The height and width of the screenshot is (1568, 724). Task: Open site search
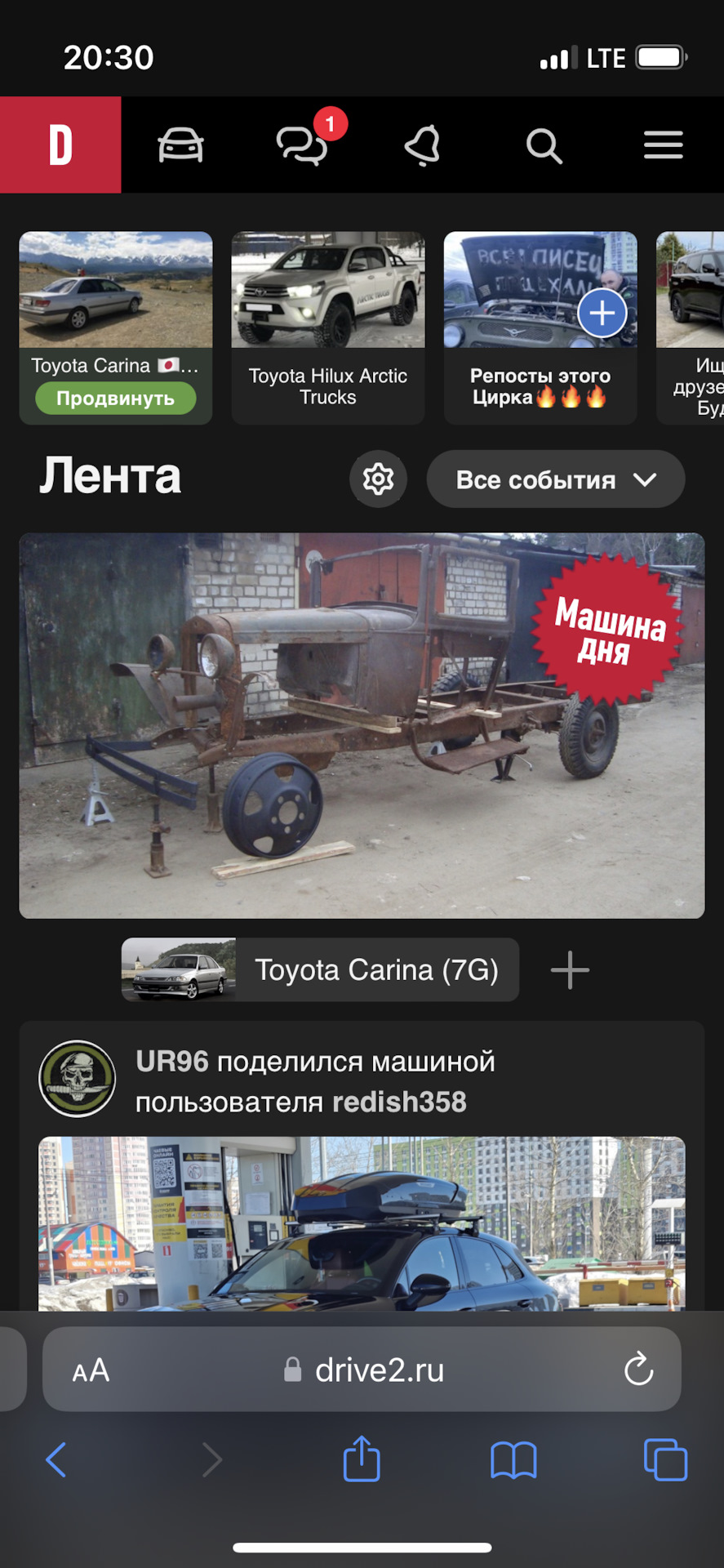543,145
